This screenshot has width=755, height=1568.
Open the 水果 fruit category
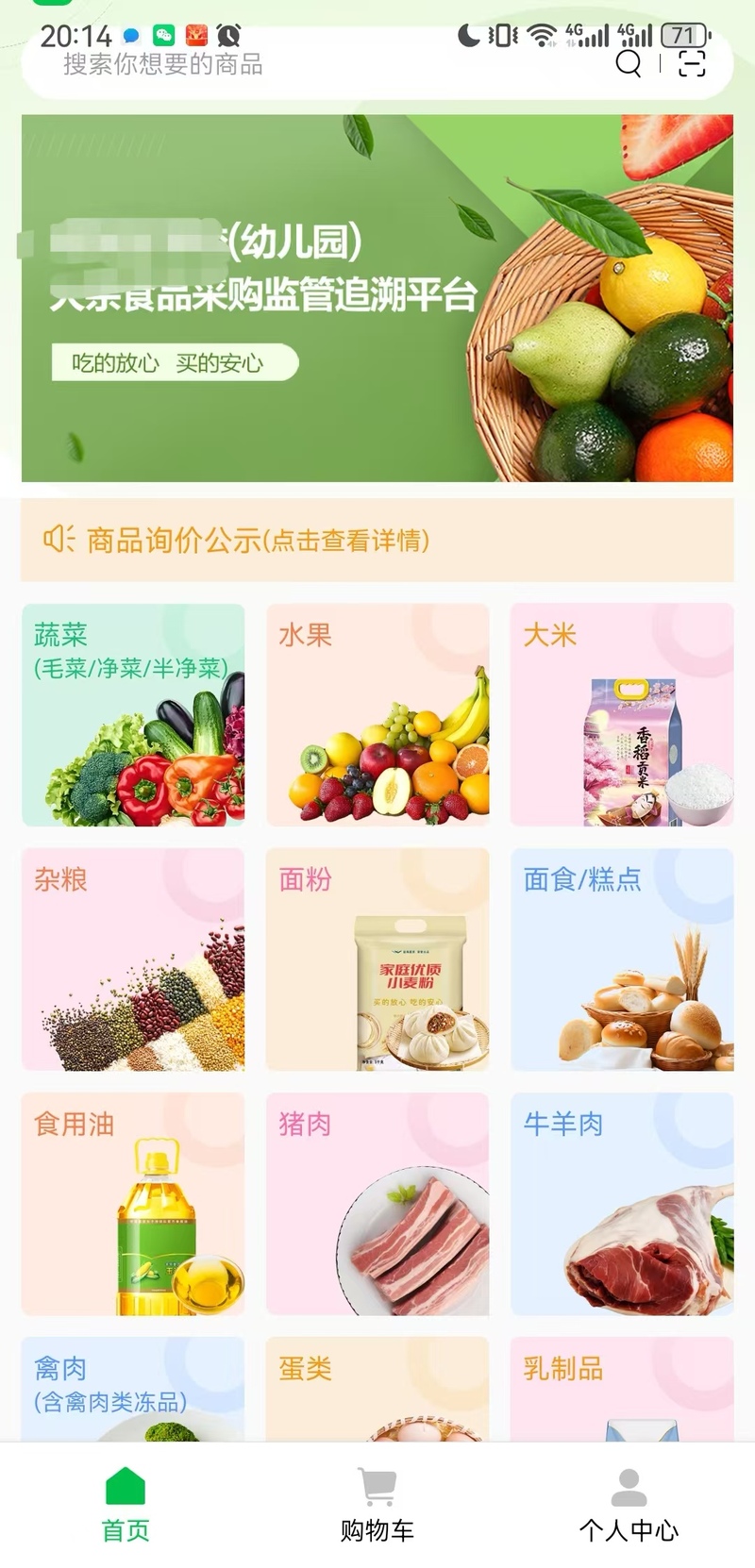tap(377, 715)
